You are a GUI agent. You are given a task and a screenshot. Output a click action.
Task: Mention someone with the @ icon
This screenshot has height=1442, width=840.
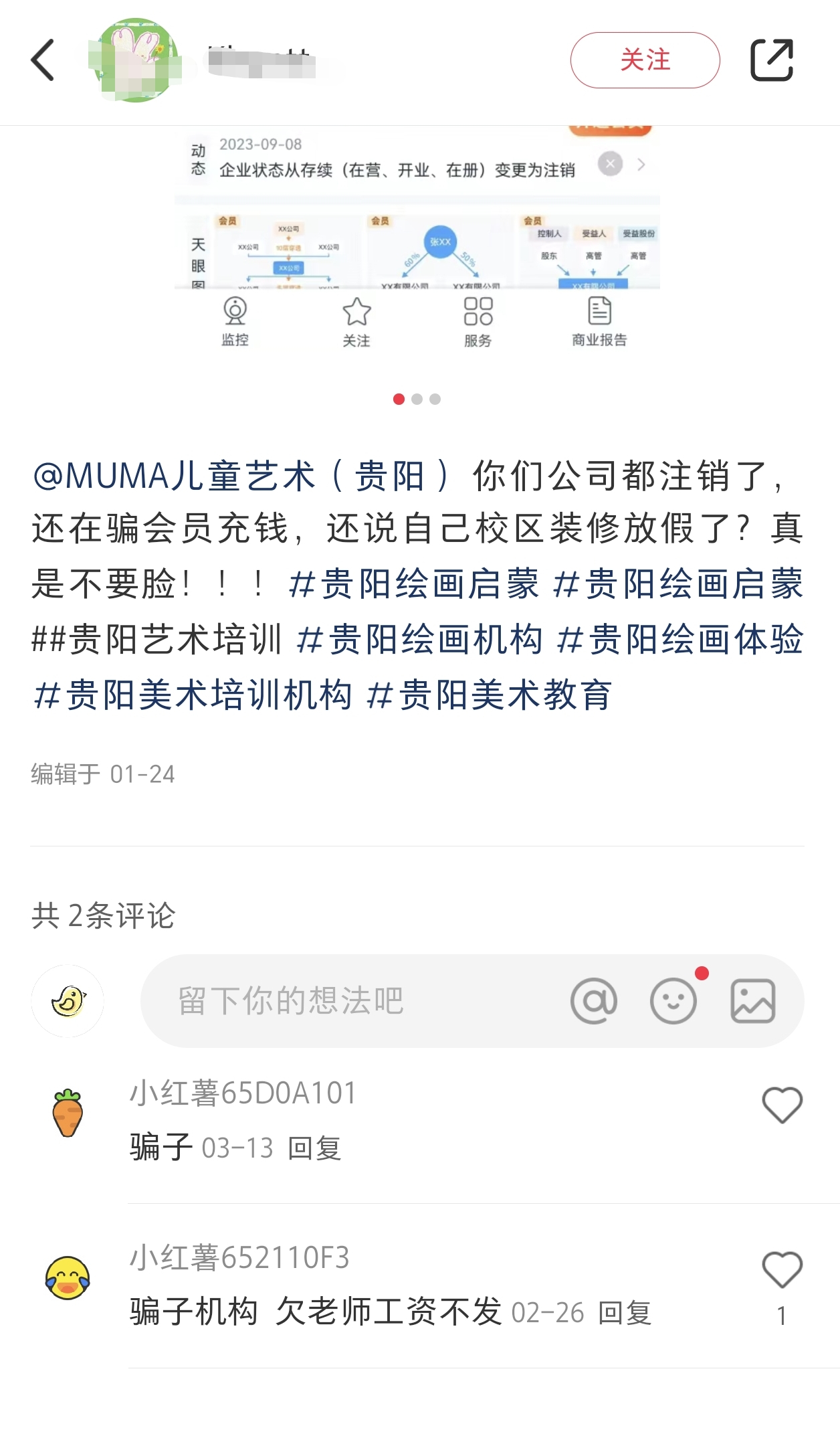point(593,1001)
